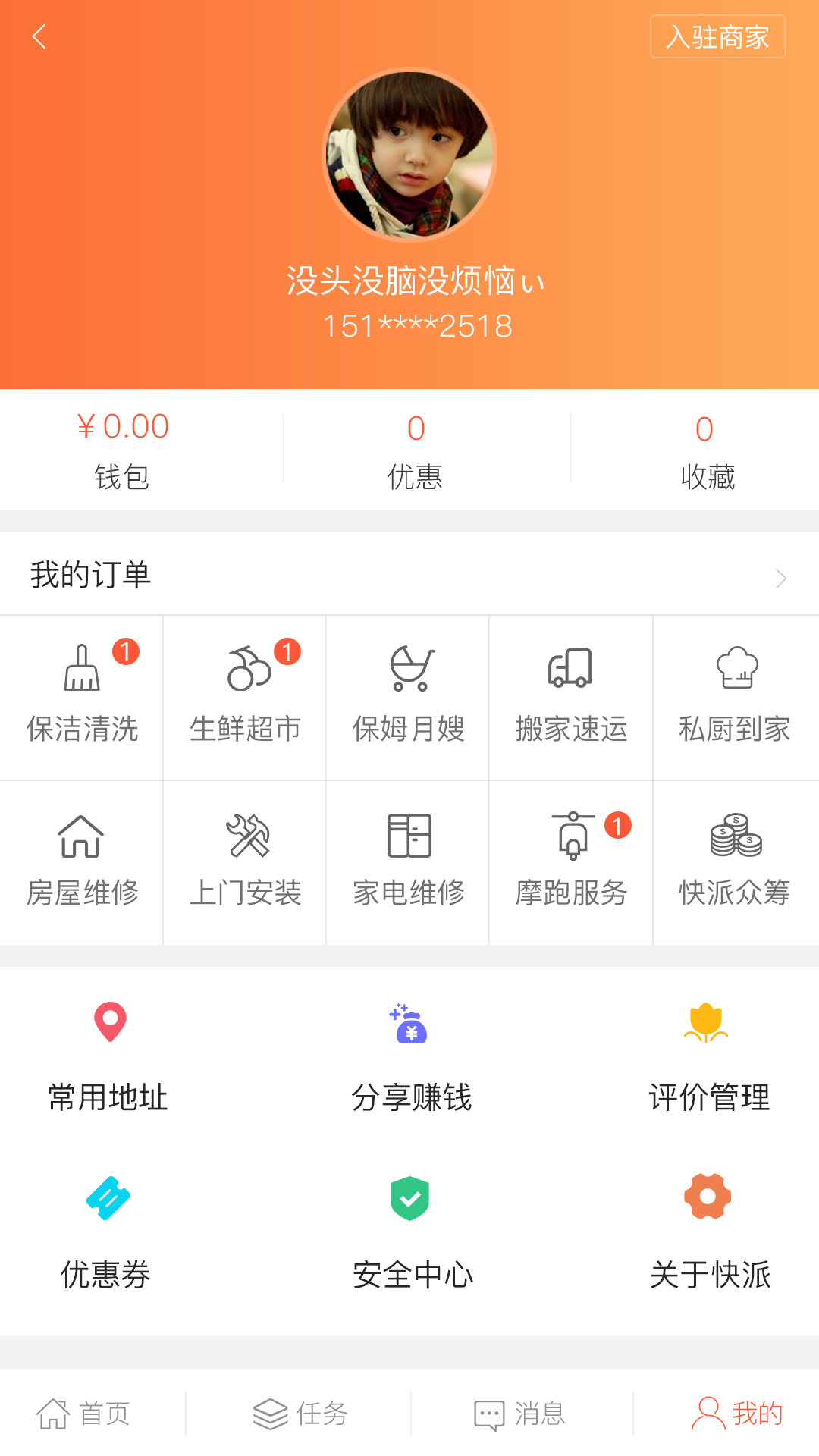Switch to the 任务 tab

[x=300, y=1414]
